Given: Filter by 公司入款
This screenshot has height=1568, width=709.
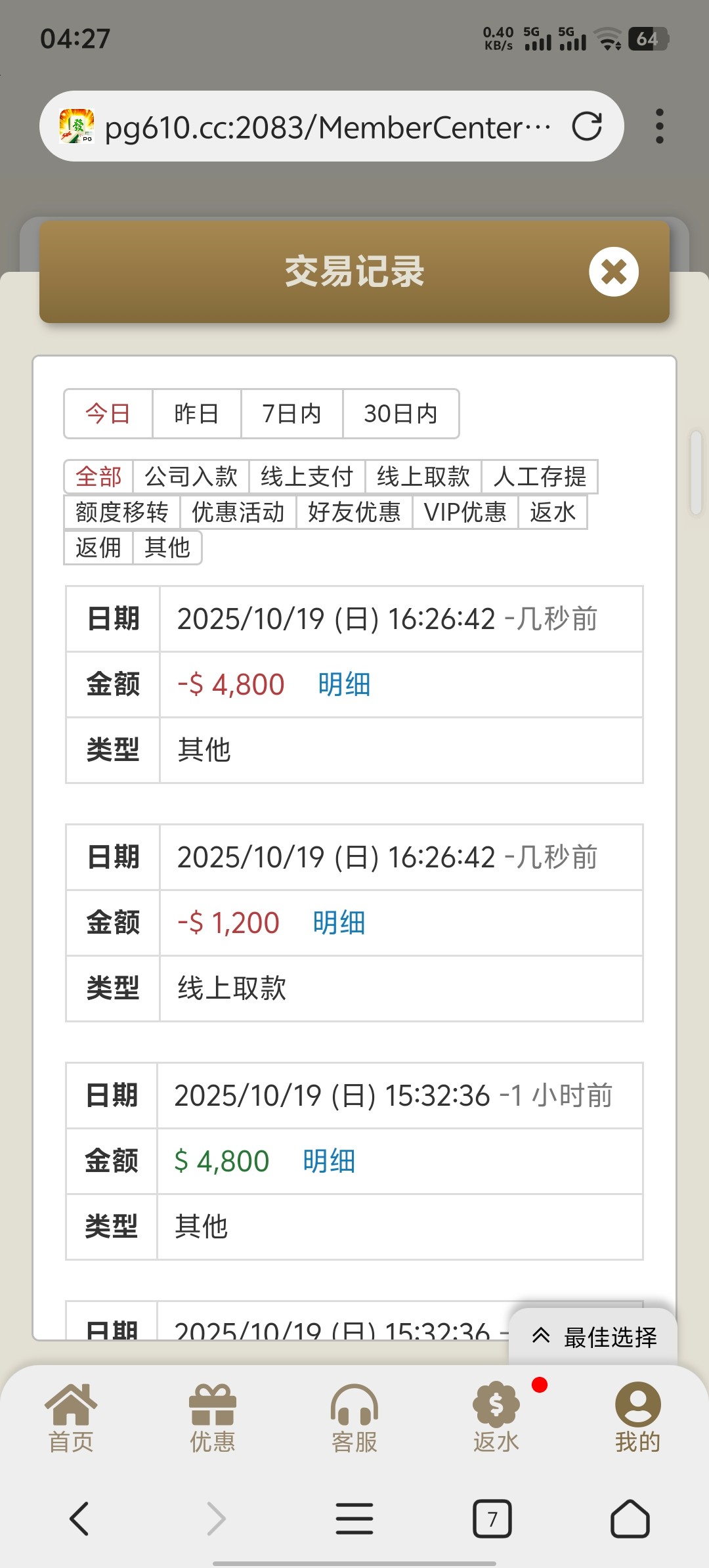Looking at the screenshot, I should [191, 477].
